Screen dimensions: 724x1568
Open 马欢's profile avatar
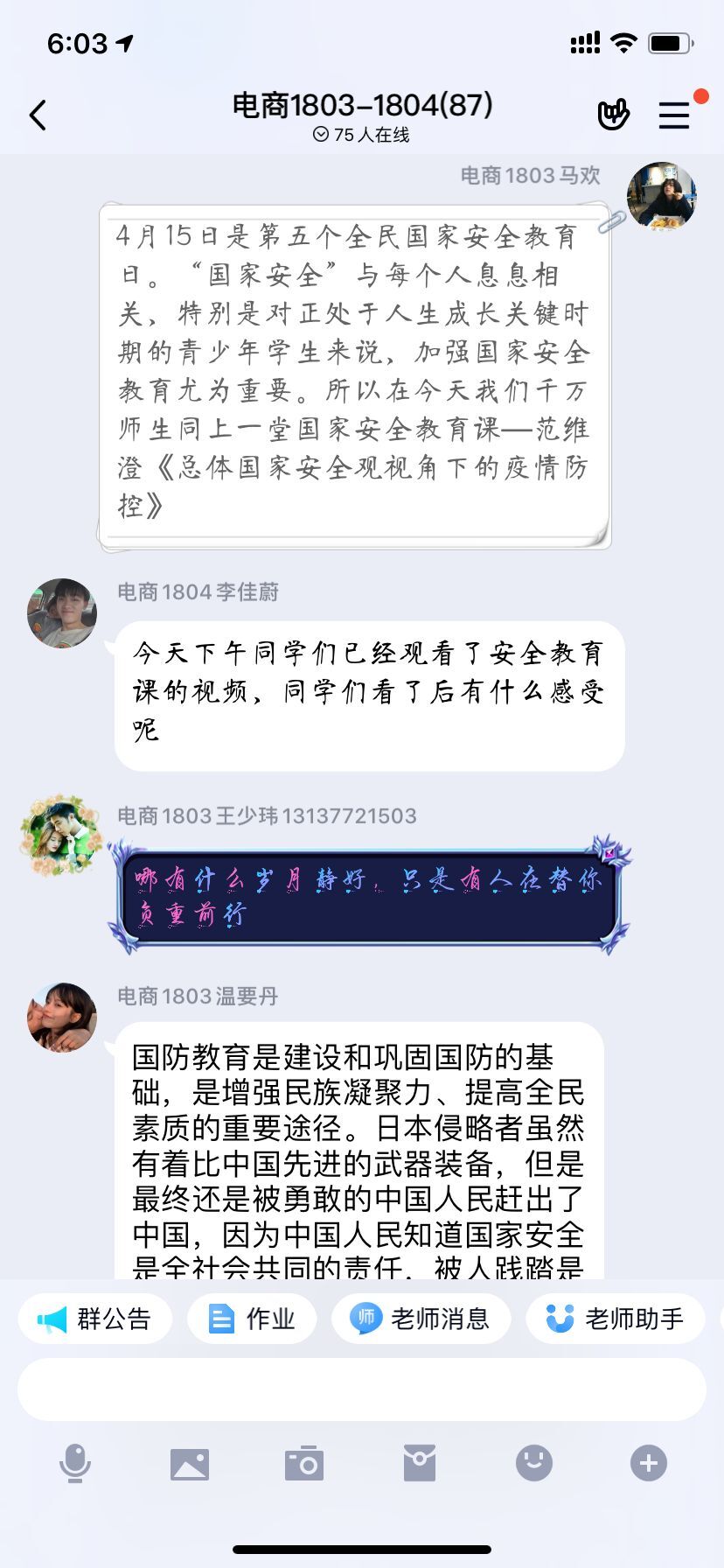[x=662, y=196]
